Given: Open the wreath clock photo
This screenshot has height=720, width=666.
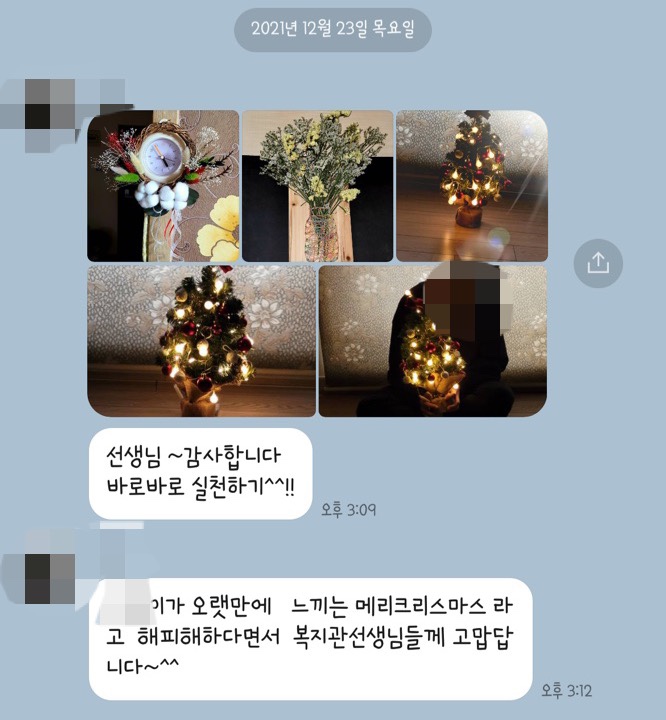Looking at the screenshot, I should (x=163, y=186).
